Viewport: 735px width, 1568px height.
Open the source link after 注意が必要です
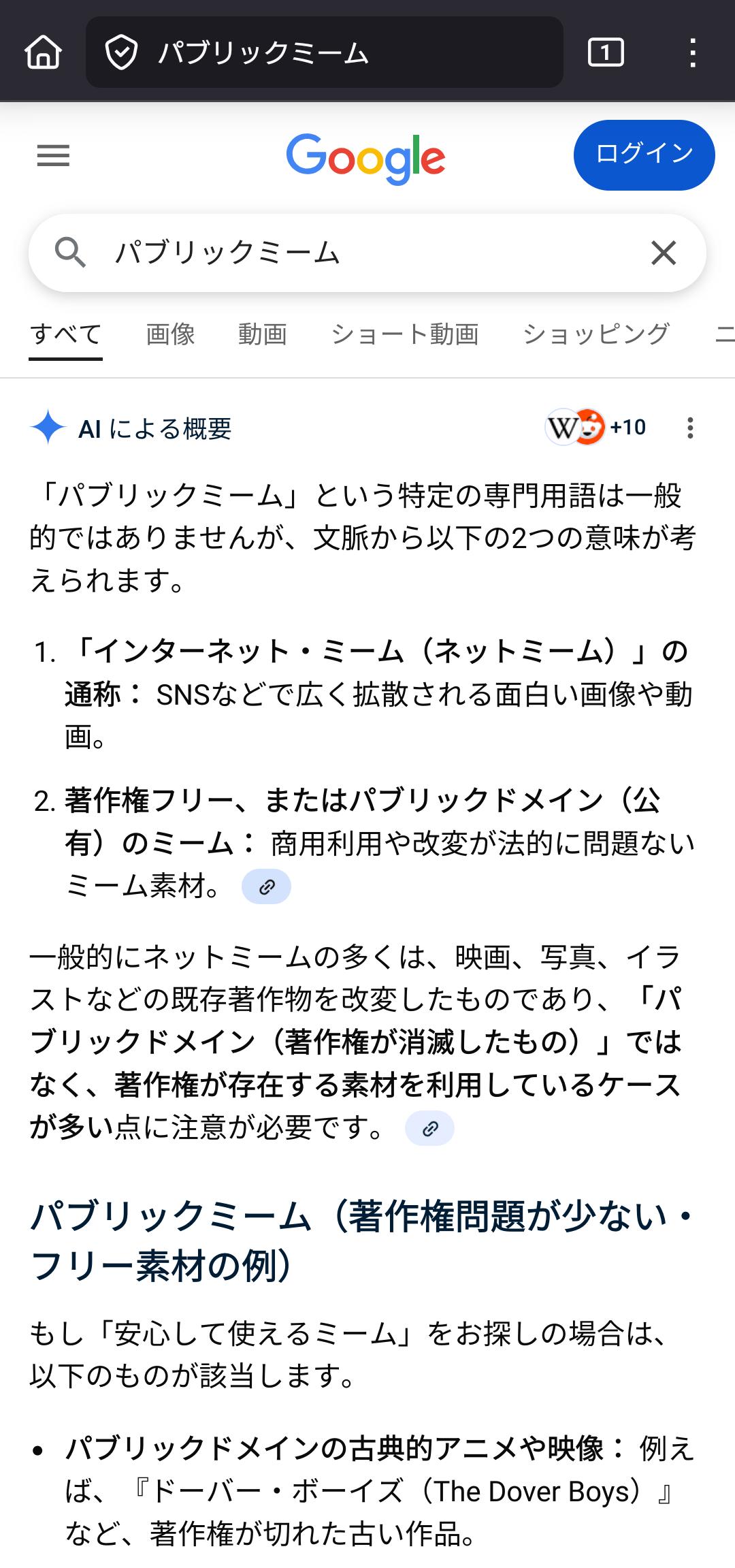tap(429, 1128)
